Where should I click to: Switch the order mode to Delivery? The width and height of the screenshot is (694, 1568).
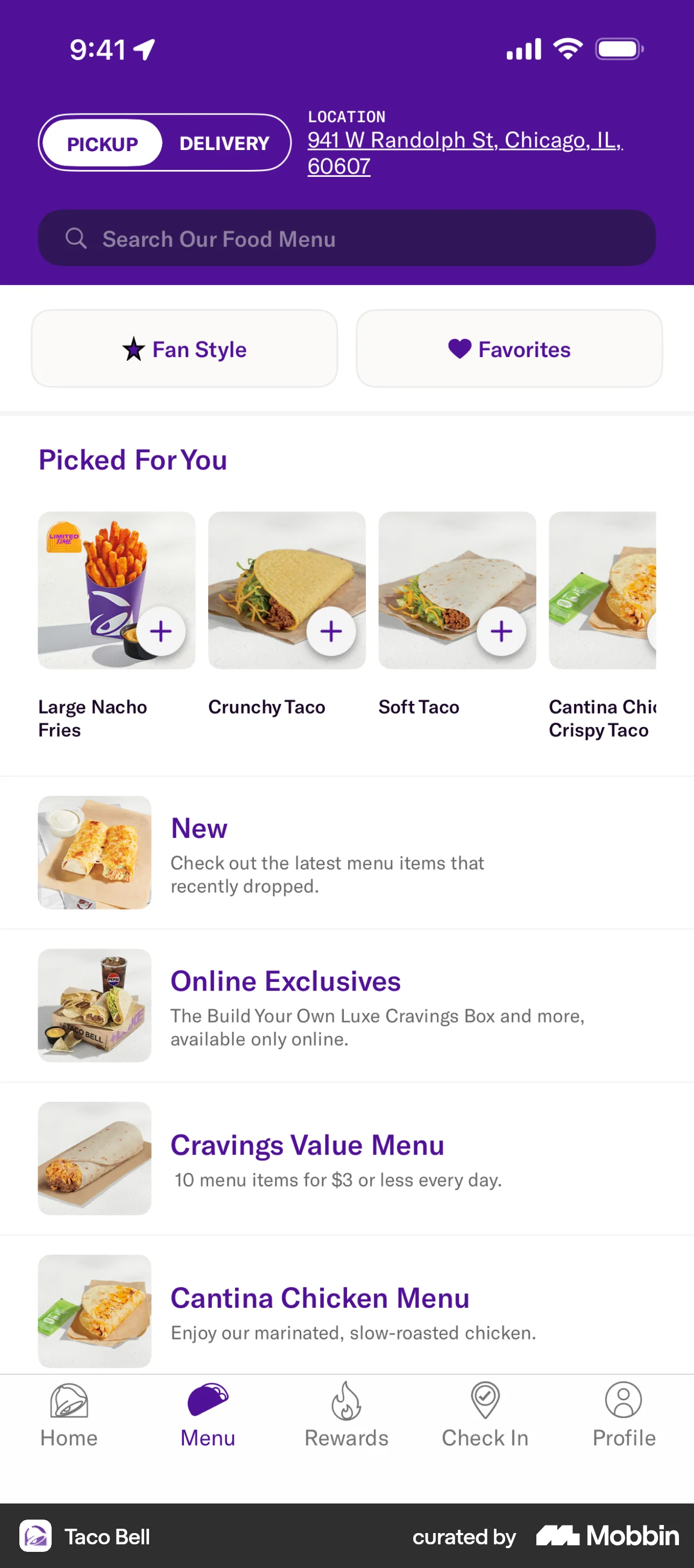pyautogui.click(x=223, y=143)
